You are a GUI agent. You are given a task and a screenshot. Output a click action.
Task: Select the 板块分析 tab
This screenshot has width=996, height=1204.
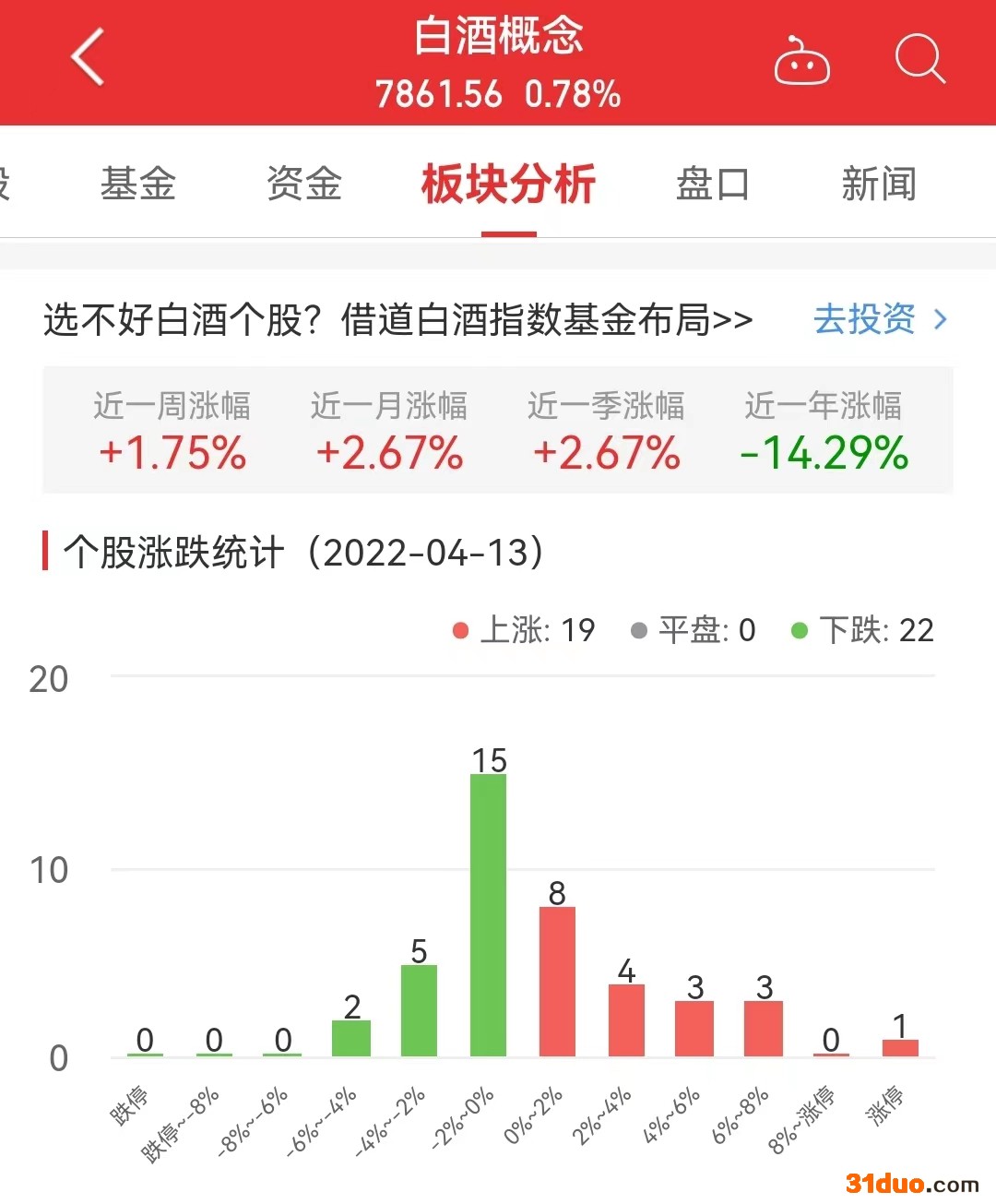coord(508,184)
